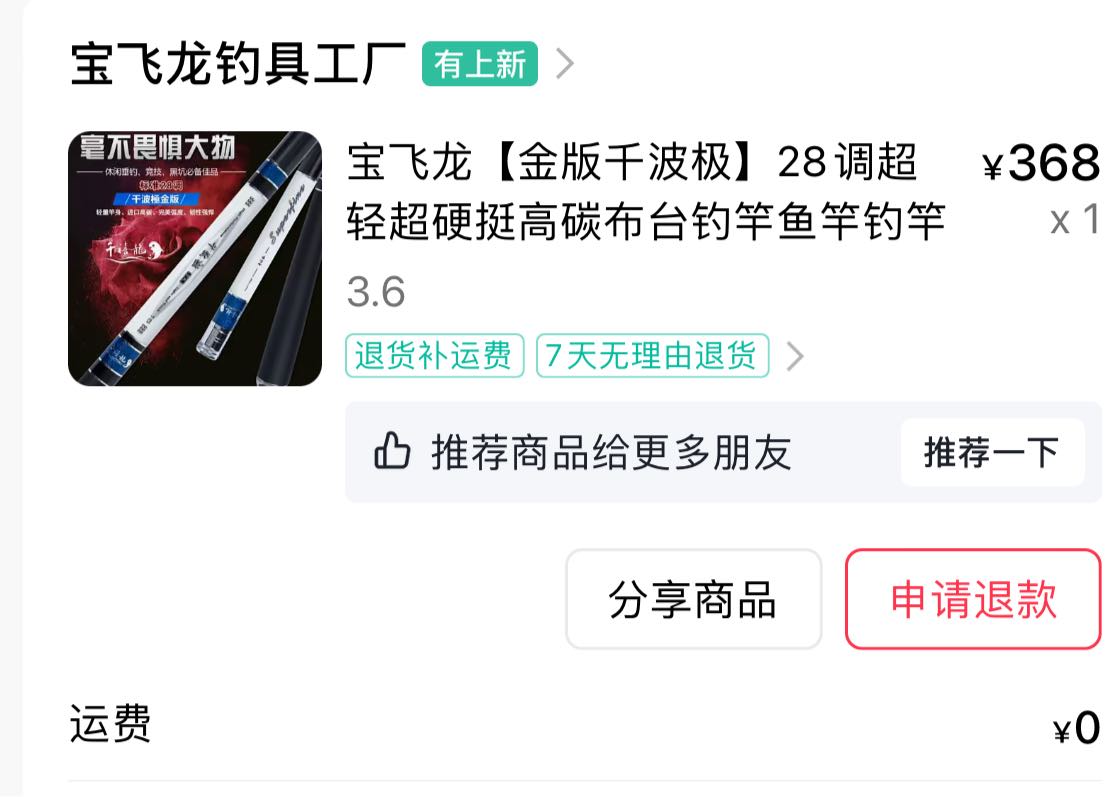View the 退货补运费 guarantee tag
The height and width of the screenshot is (797, 1113).
(x=434, y=356)
